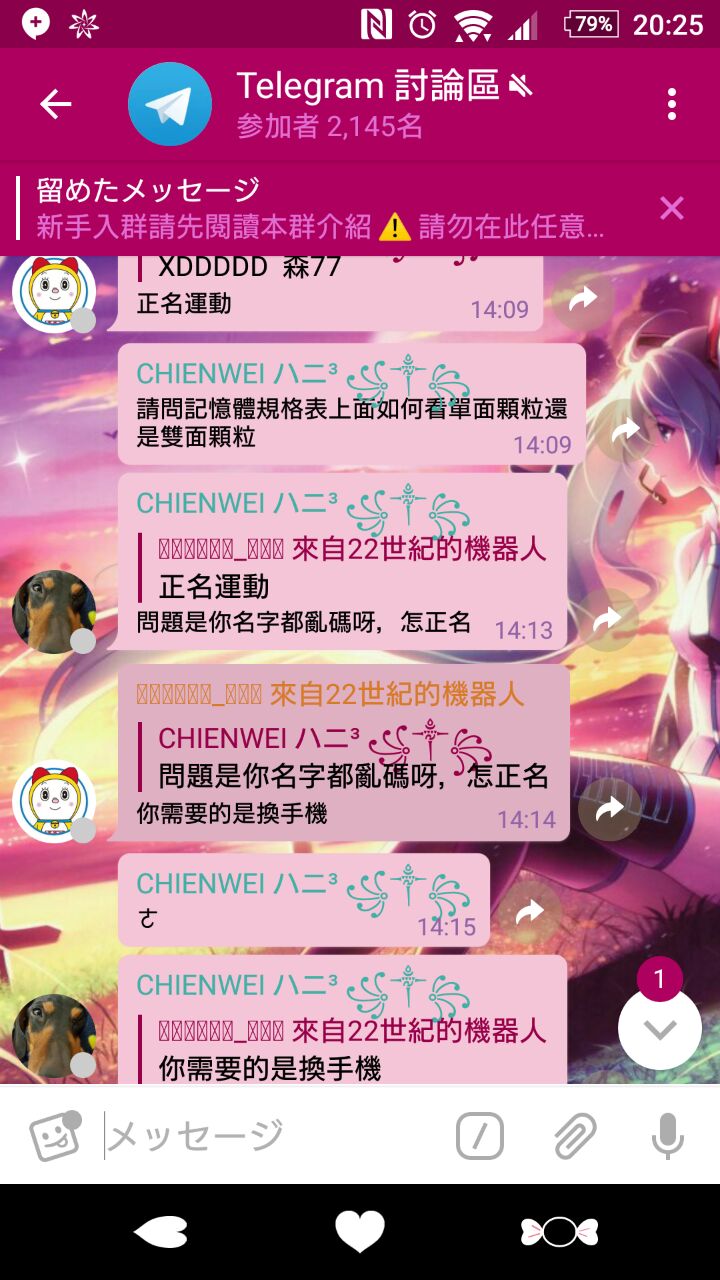
Task: Dismiss the pinned message banner
Action: [671, 208]
